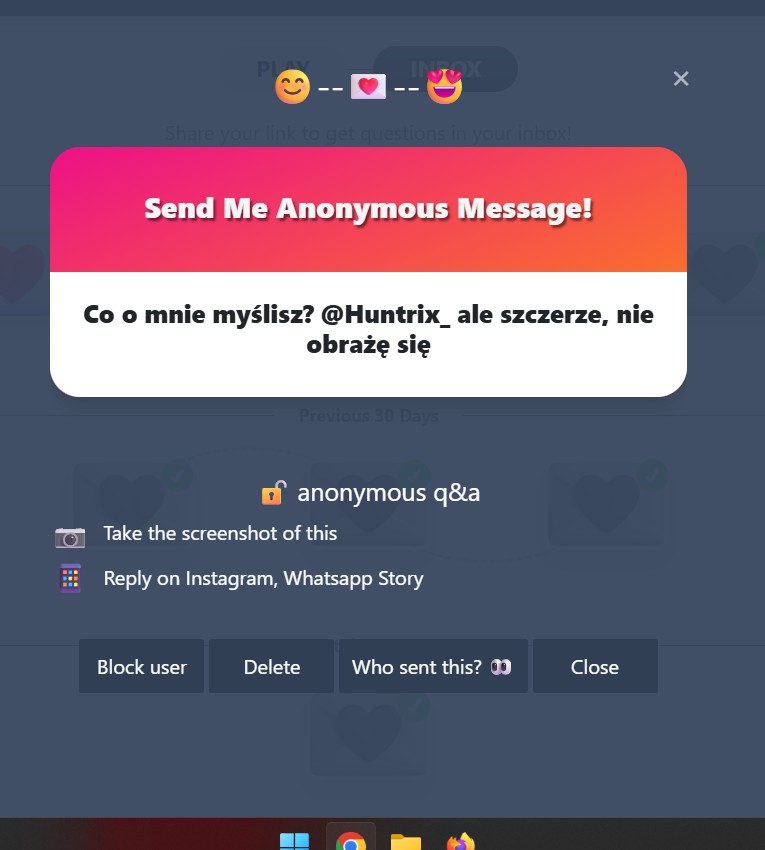
Task: Tap the Close button
Action: click(595, 667)
